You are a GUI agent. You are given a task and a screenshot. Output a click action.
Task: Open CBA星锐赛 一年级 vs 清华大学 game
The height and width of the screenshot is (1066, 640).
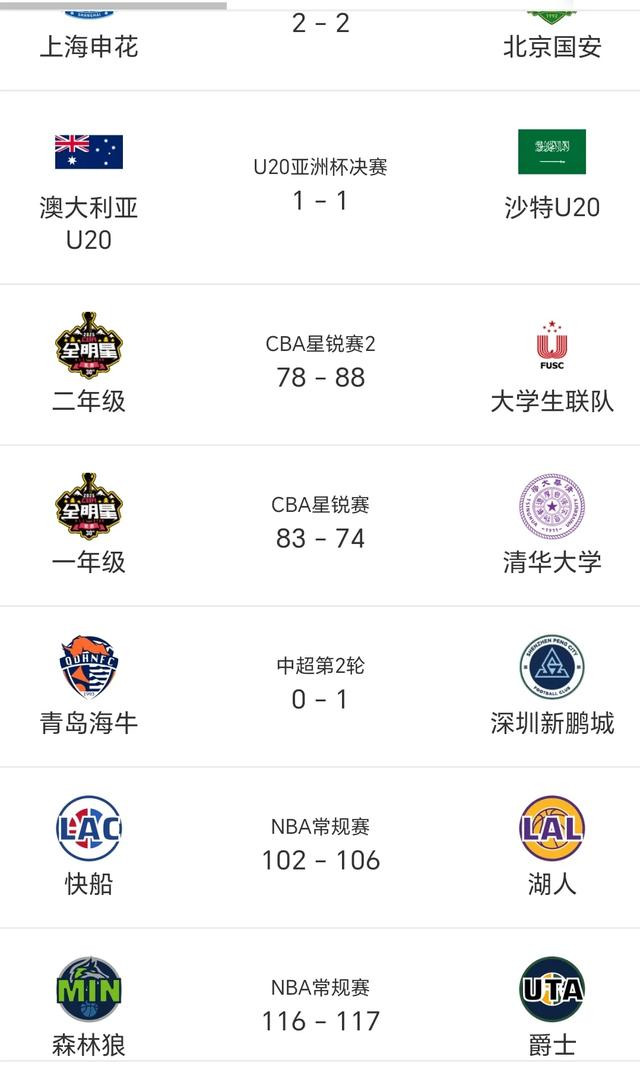(320, 526)
